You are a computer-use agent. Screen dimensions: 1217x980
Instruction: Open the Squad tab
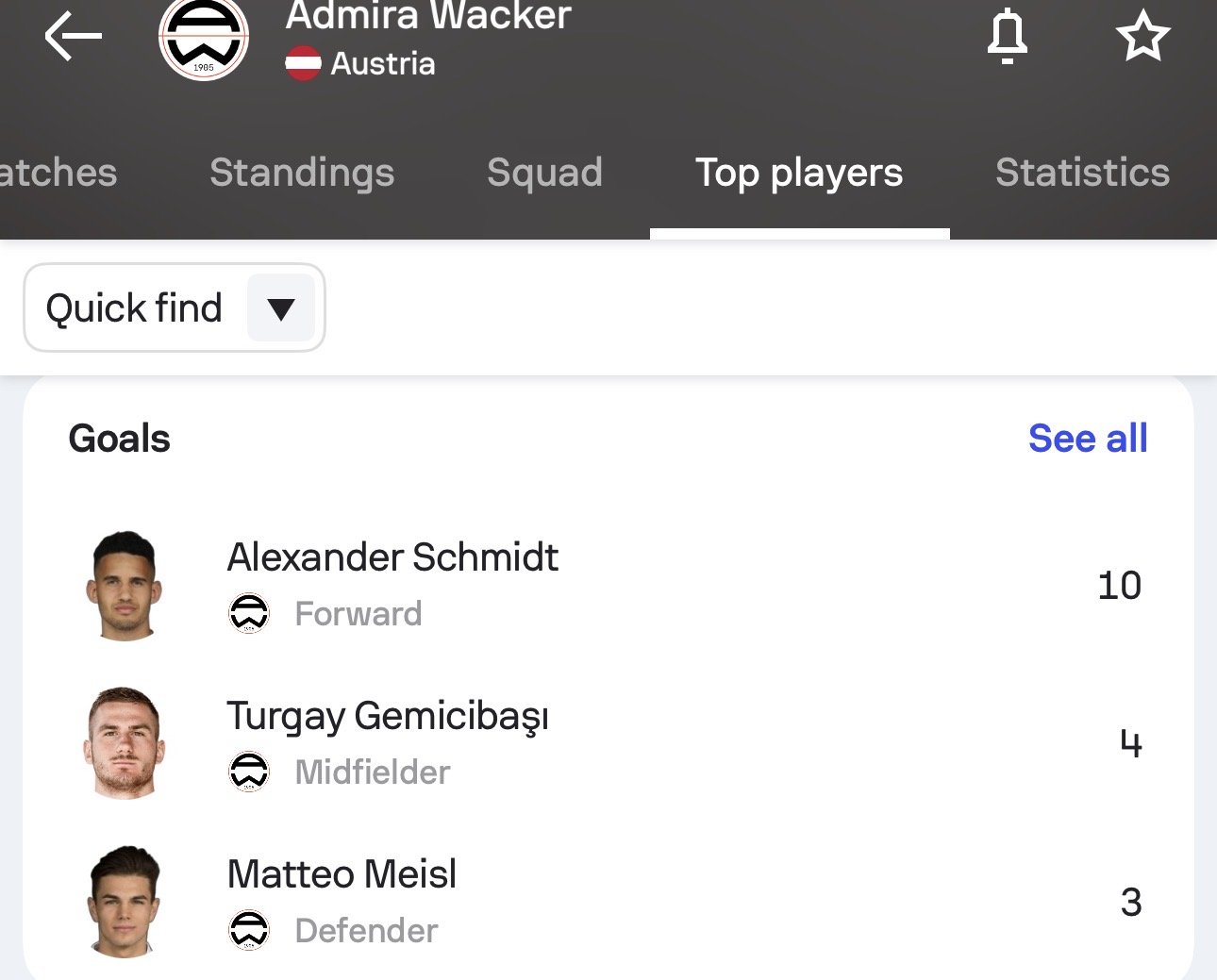544,174
